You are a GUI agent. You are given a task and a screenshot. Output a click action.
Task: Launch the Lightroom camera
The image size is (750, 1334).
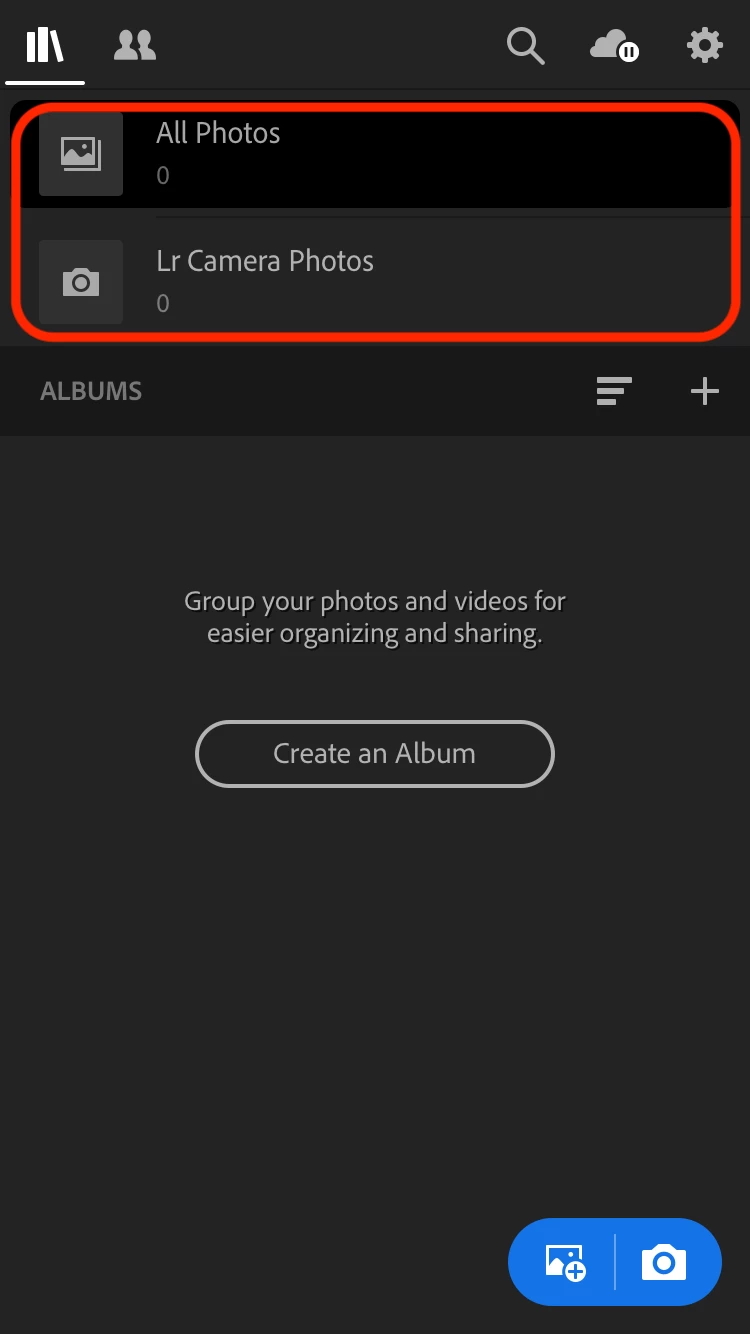tap(665, 1262)
